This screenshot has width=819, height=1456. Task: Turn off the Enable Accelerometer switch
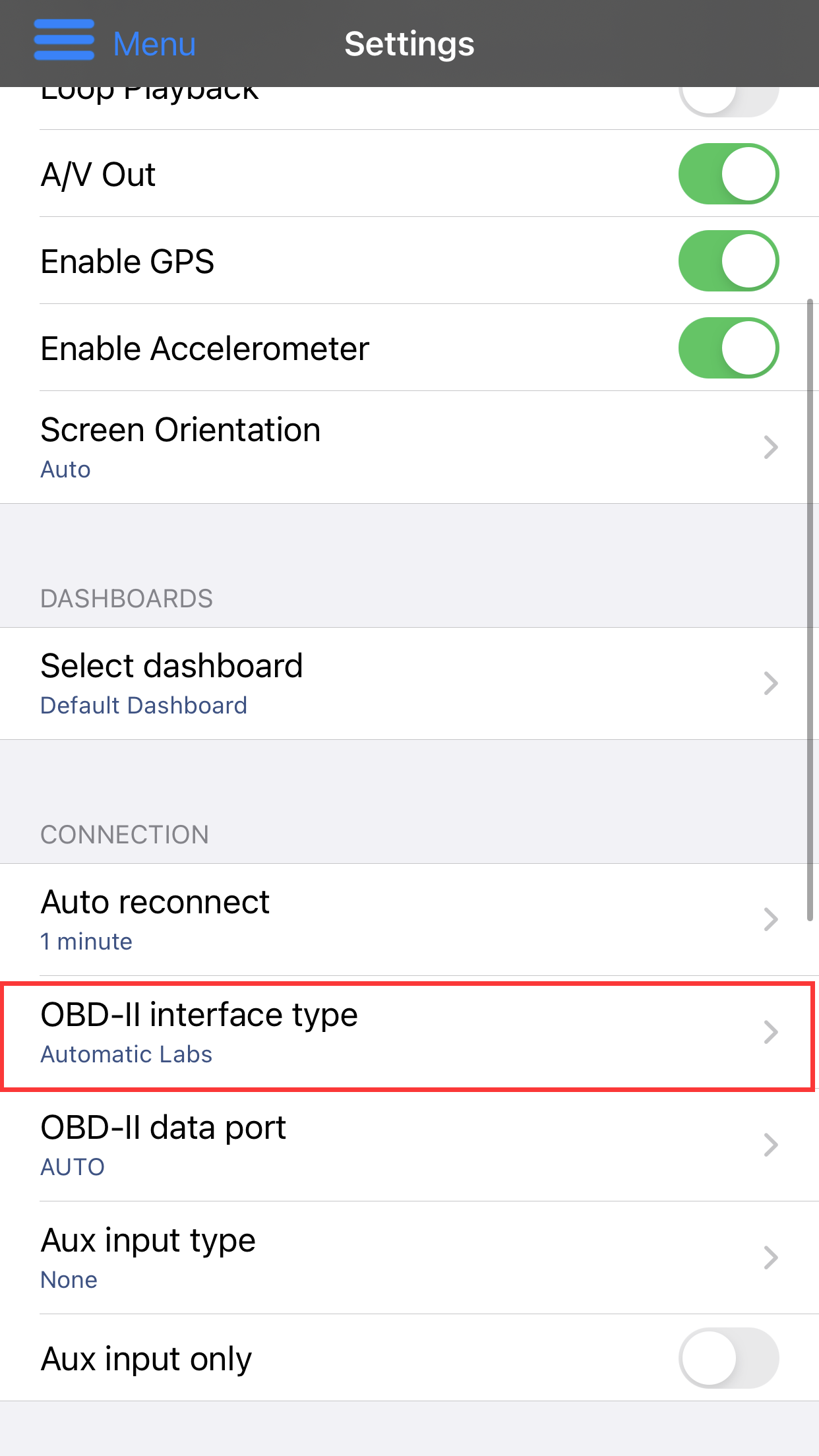point(729,348)
